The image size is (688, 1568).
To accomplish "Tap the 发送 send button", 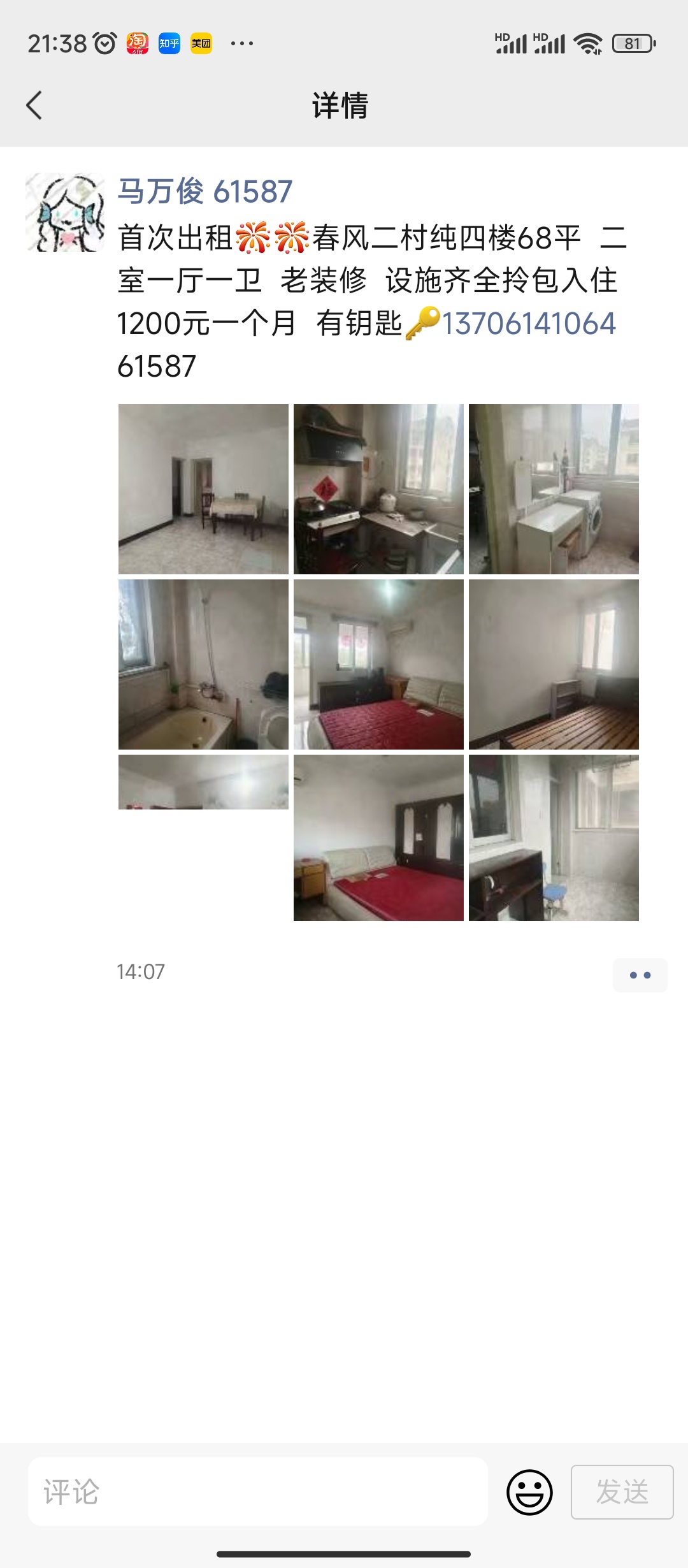I will 622,1492.
